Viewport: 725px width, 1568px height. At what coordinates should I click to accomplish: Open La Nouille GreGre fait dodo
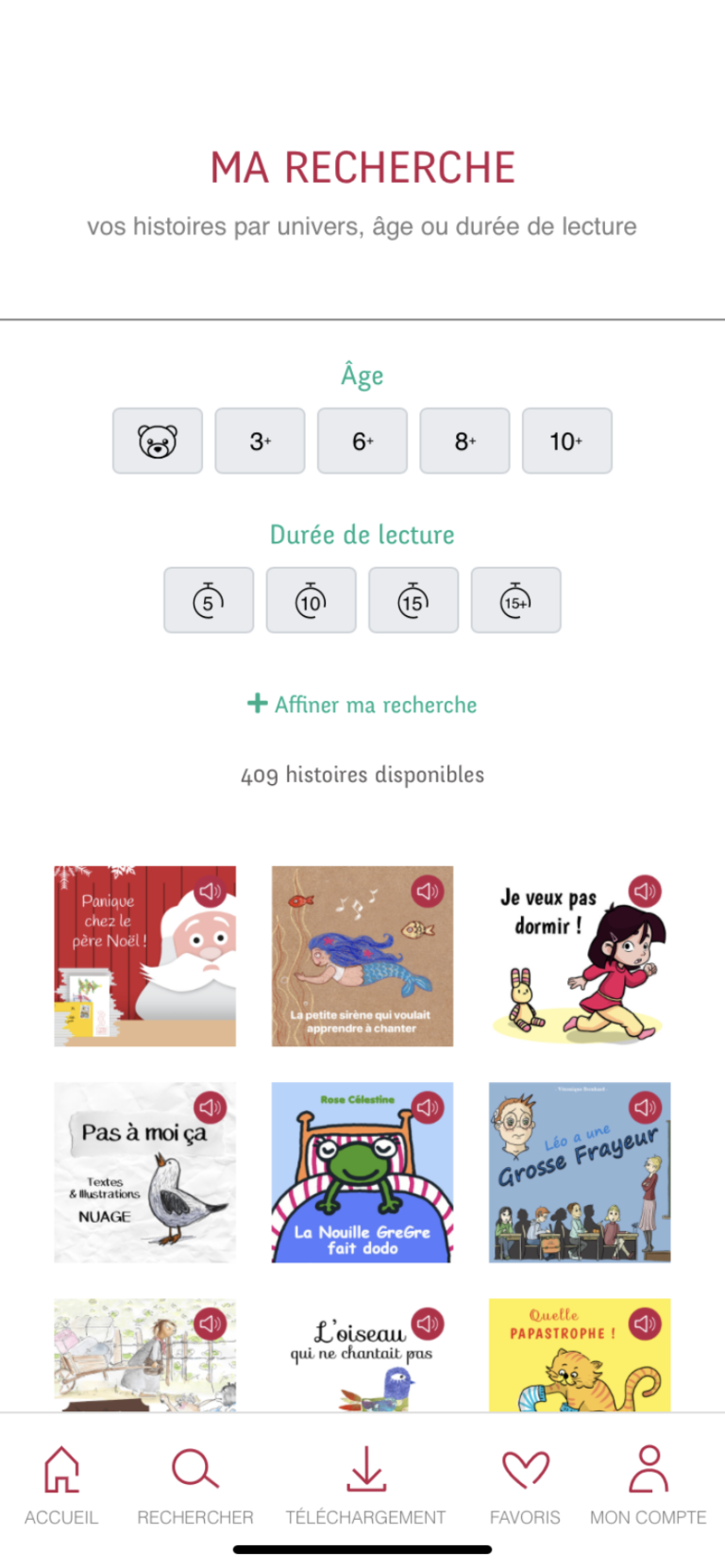coord(362,1172)
